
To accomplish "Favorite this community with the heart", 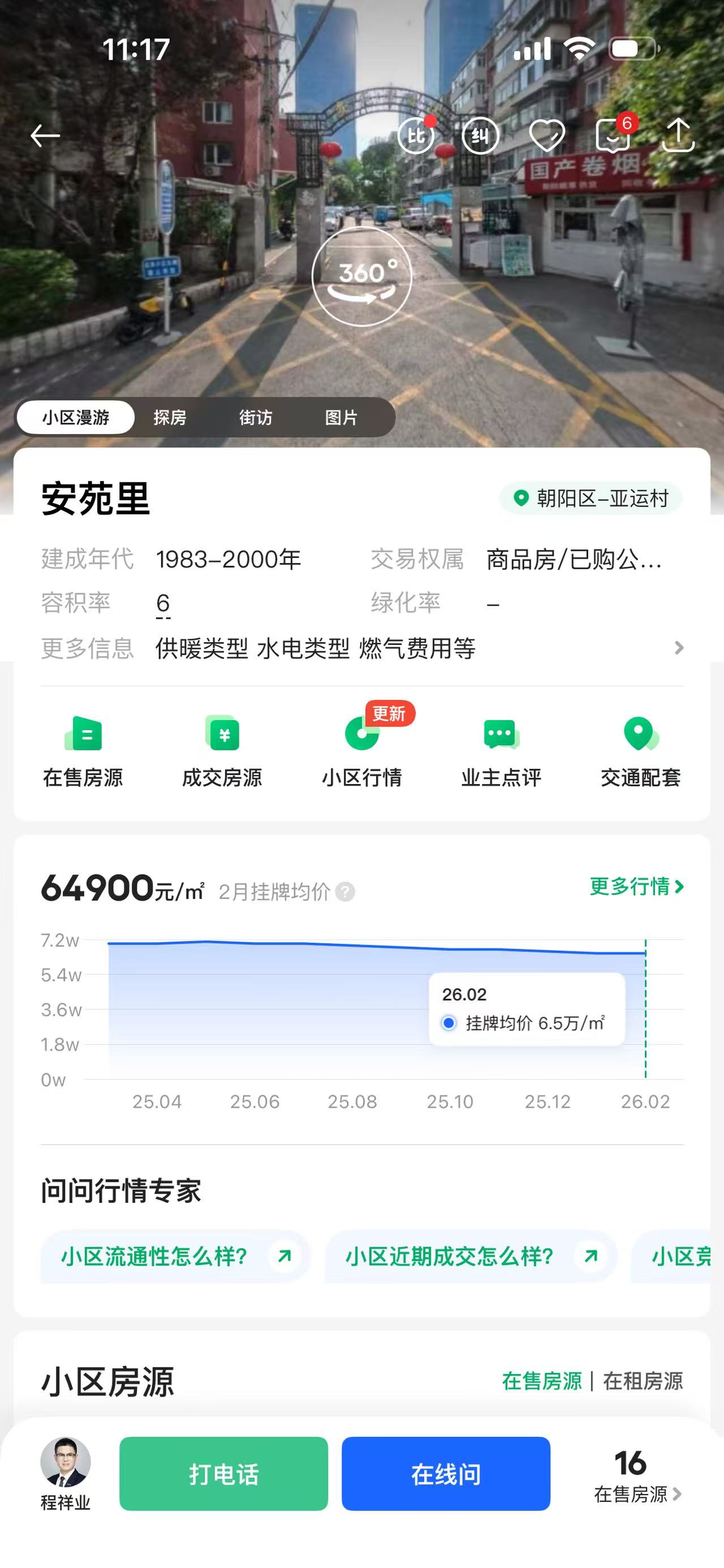I will (546, 135).
